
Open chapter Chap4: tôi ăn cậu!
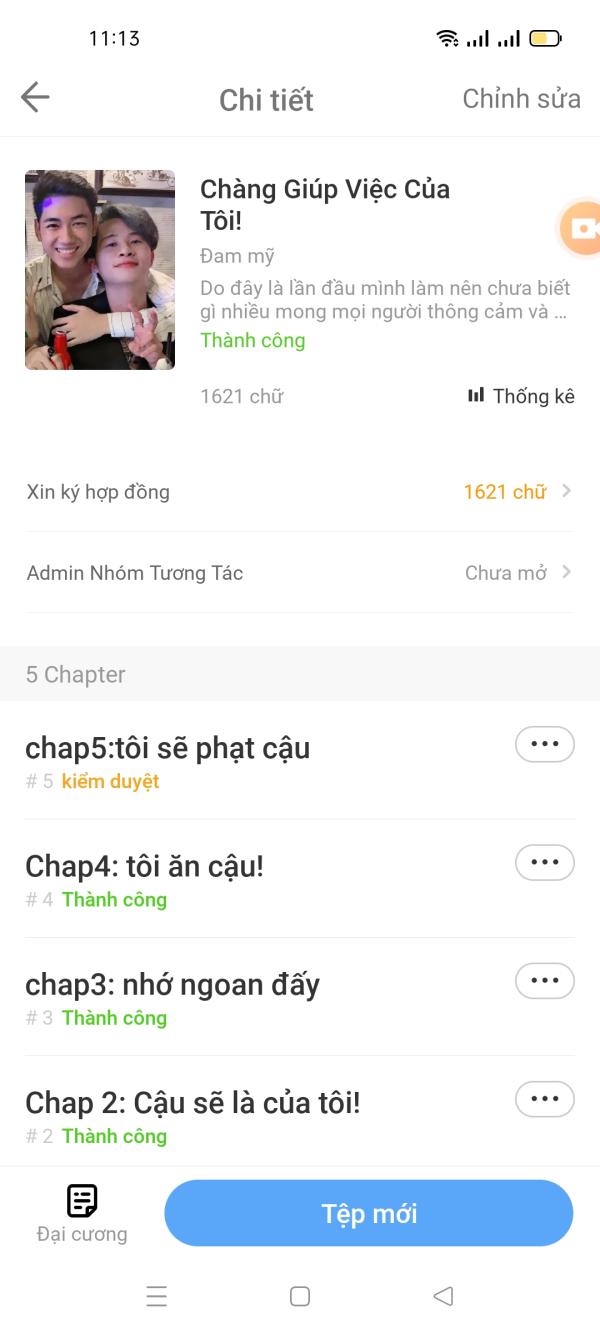(x=145, y=866)
